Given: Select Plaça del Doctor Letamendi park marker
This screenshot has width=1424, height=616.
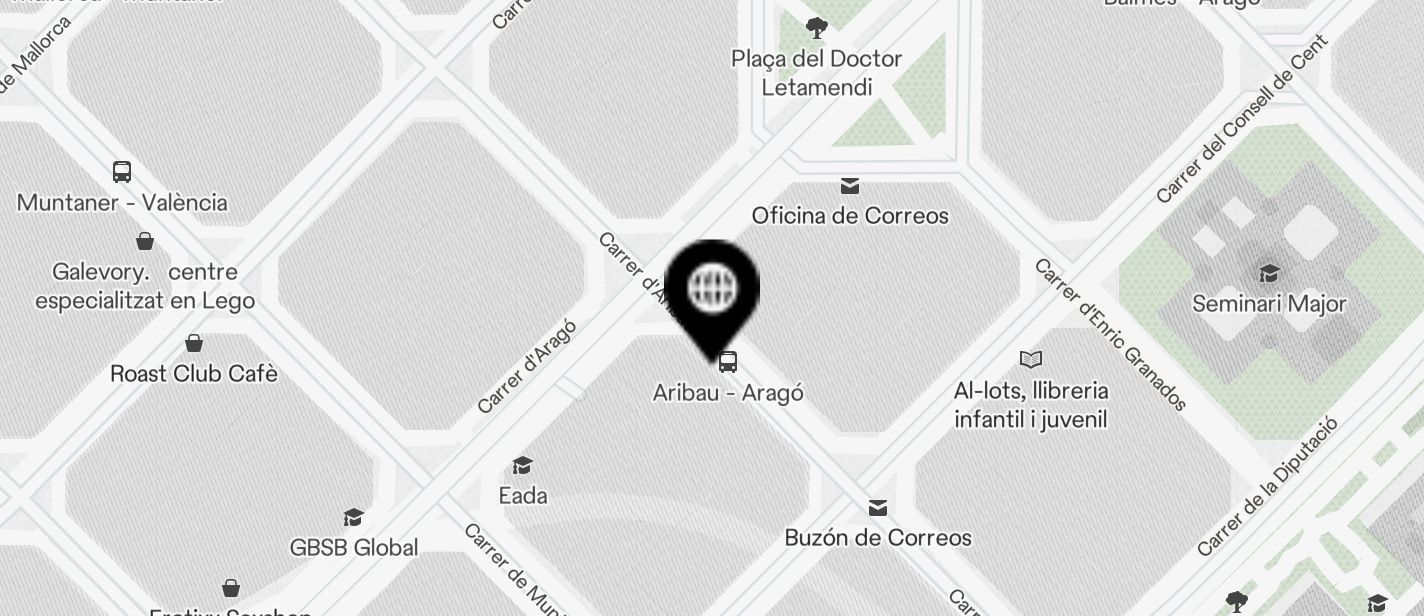Looking at the screenshot, I should tap(817, 28).
